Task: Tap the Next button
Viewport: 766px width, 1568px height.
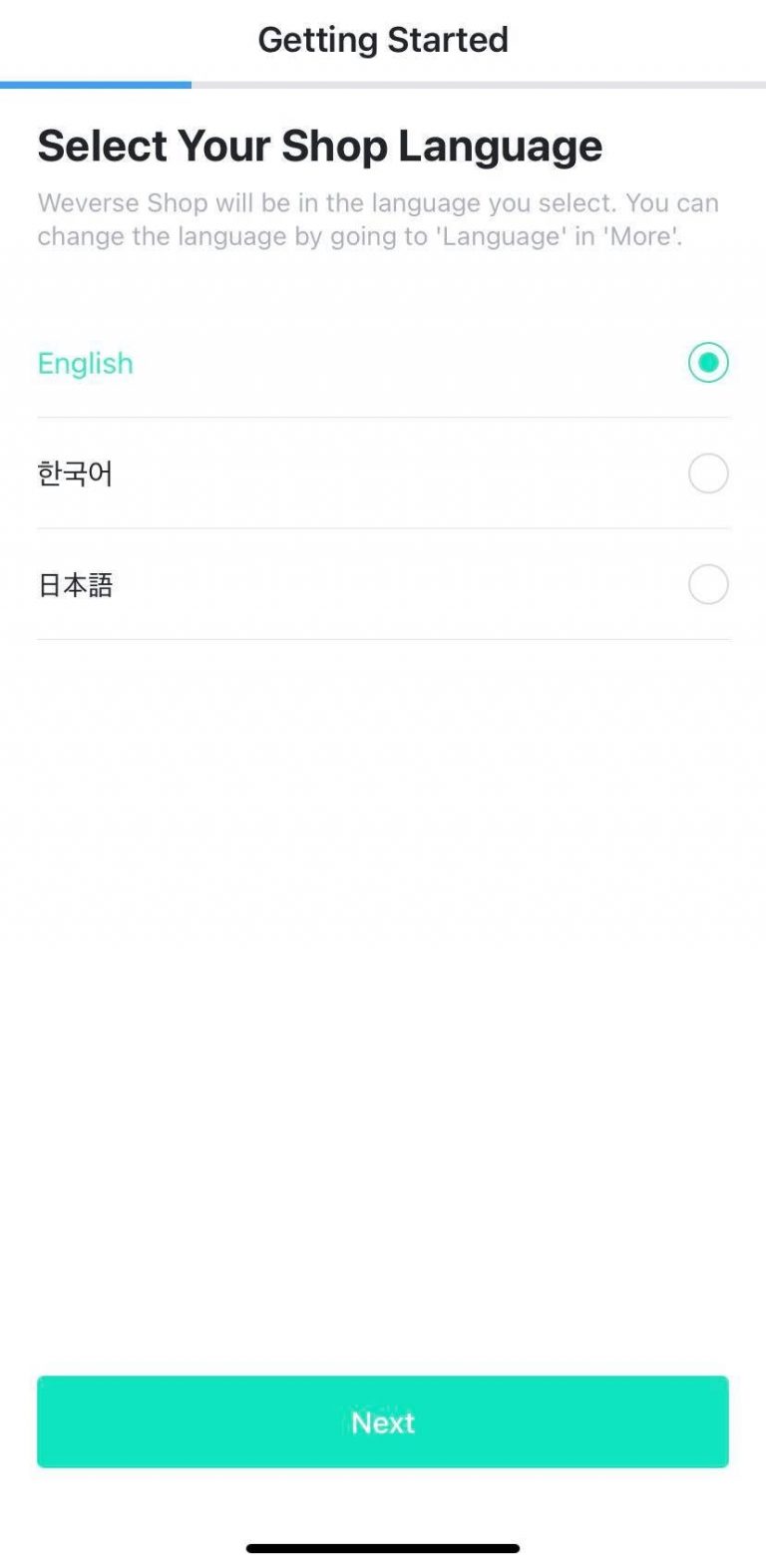Action: 383,1422
